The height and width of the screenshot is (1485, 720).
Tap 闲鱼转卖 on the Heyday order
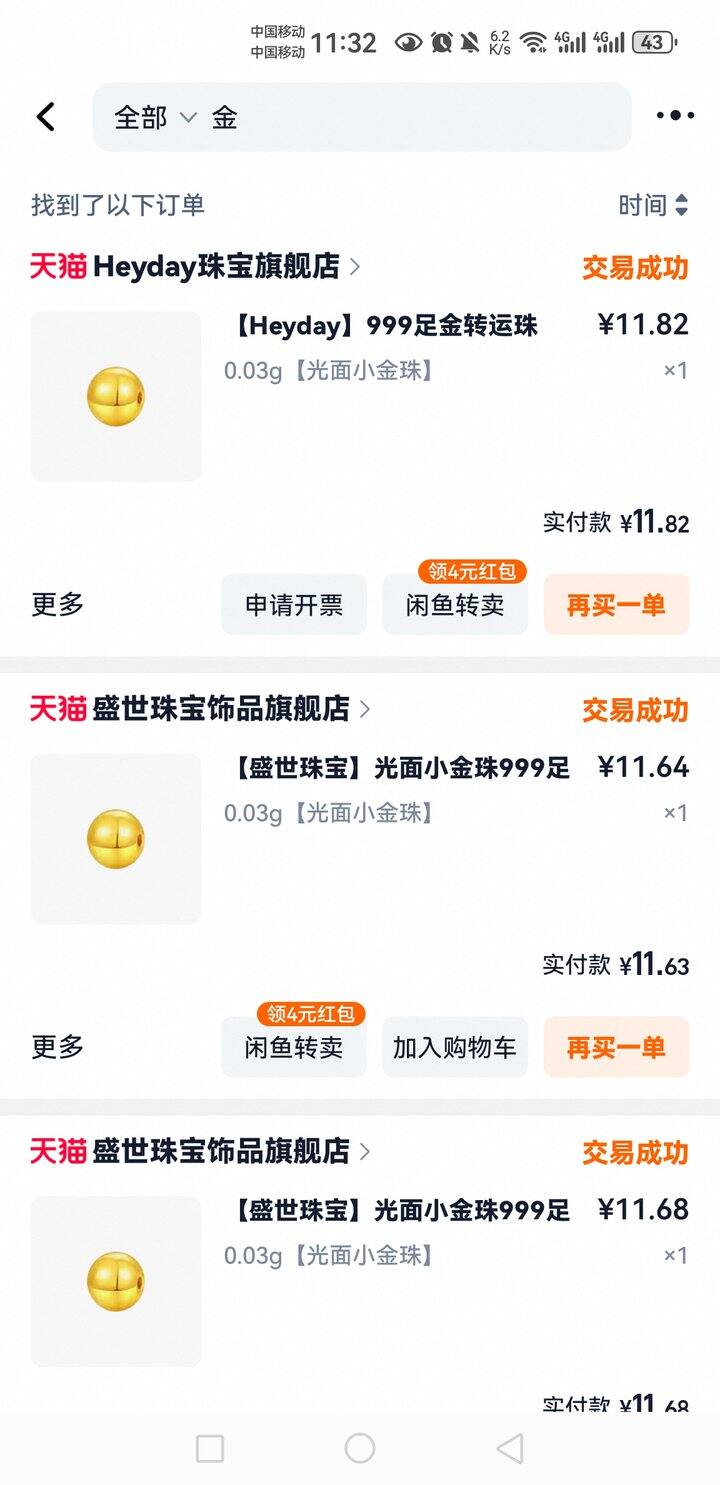click(x=455, y=605)
